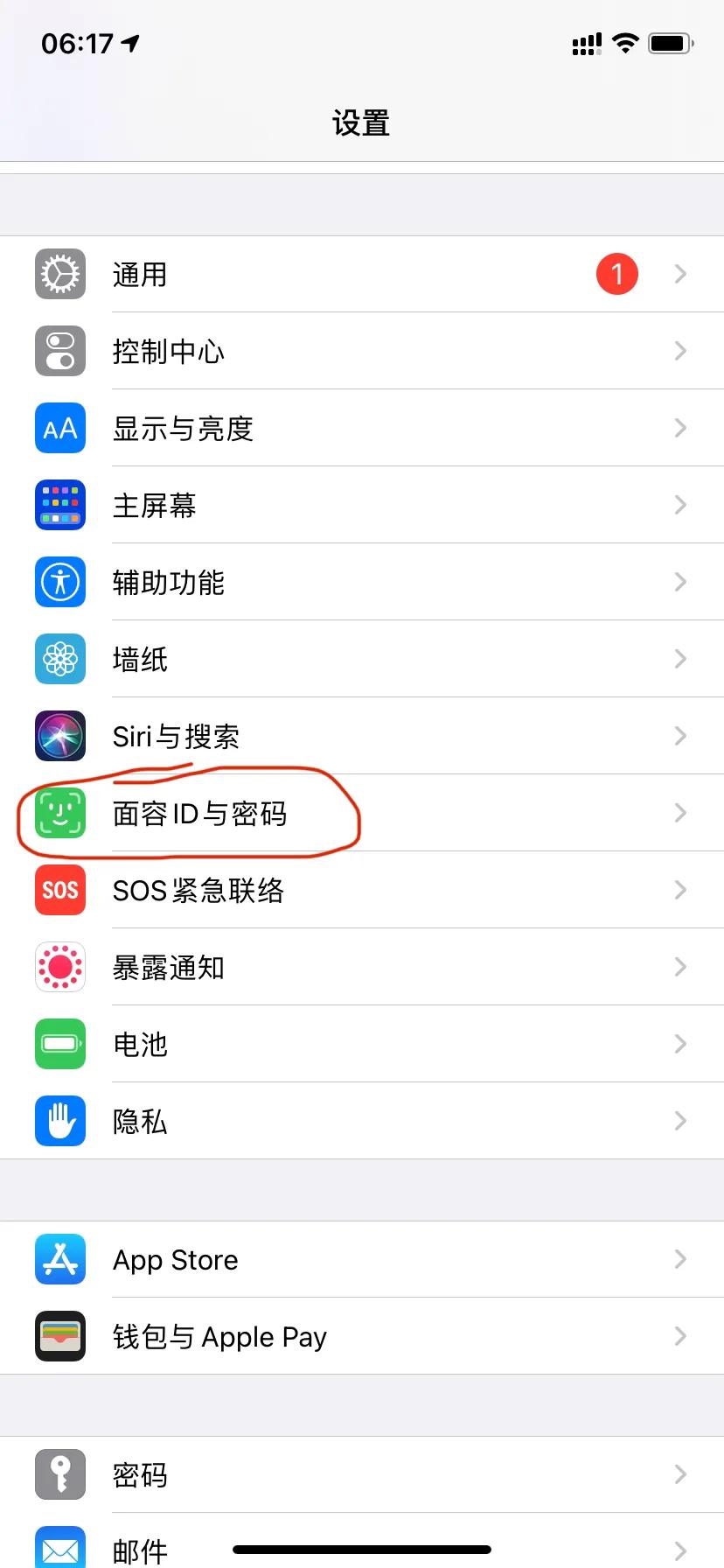This screenshot has height=1568, width=724.
Task: Tap the blue 隐私 hand icon
Action: point(59,1121)
